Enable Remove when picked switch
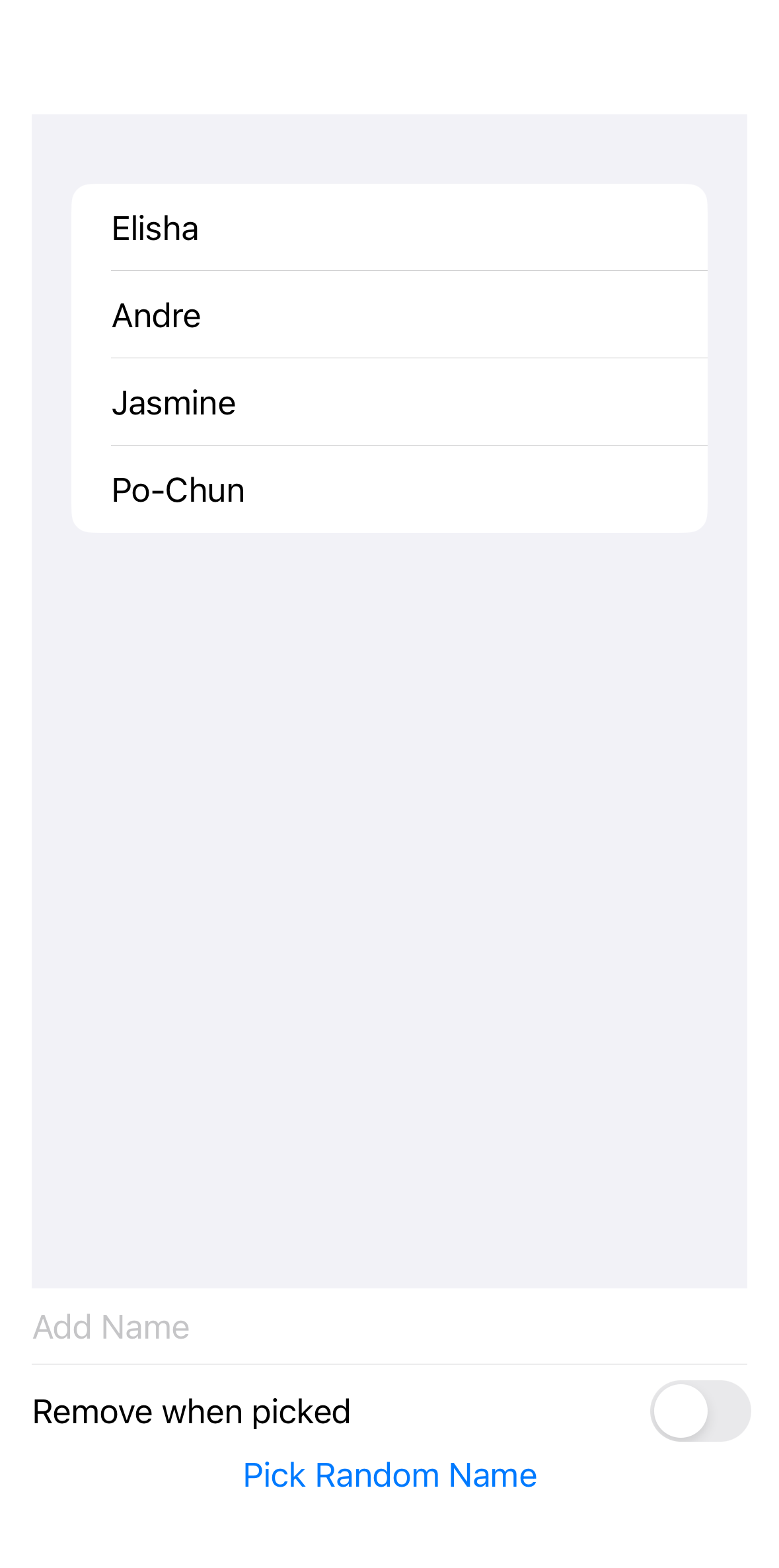Viewport: 779px width, 1568px height. [x=700, y=1411]
